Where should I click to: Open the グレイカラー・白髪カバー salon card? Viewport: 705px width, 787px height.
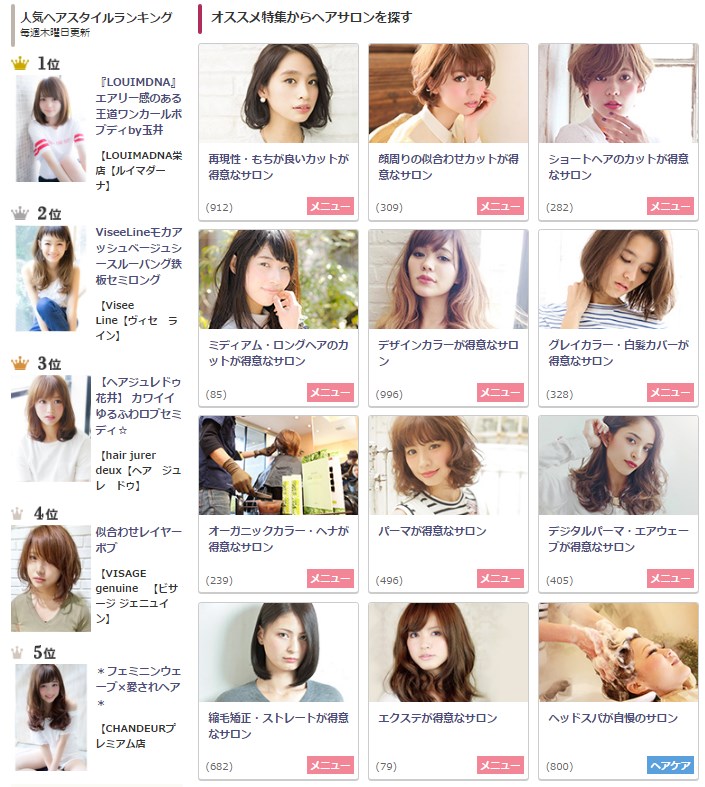(x=618, y=352)
